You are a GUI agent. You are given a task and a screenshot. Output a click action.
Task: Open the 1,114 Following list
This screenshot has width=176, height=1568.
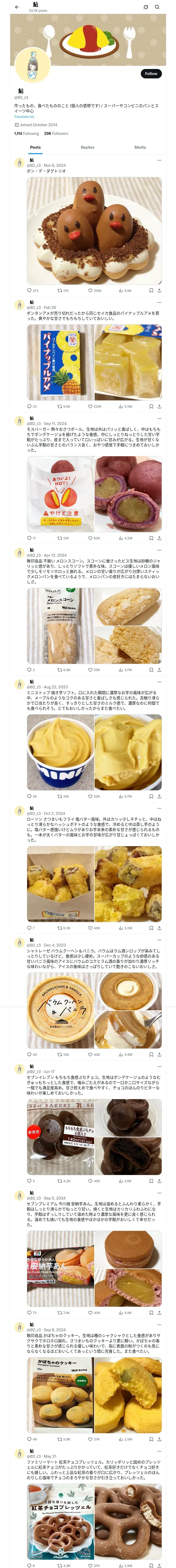click(27, 133)
